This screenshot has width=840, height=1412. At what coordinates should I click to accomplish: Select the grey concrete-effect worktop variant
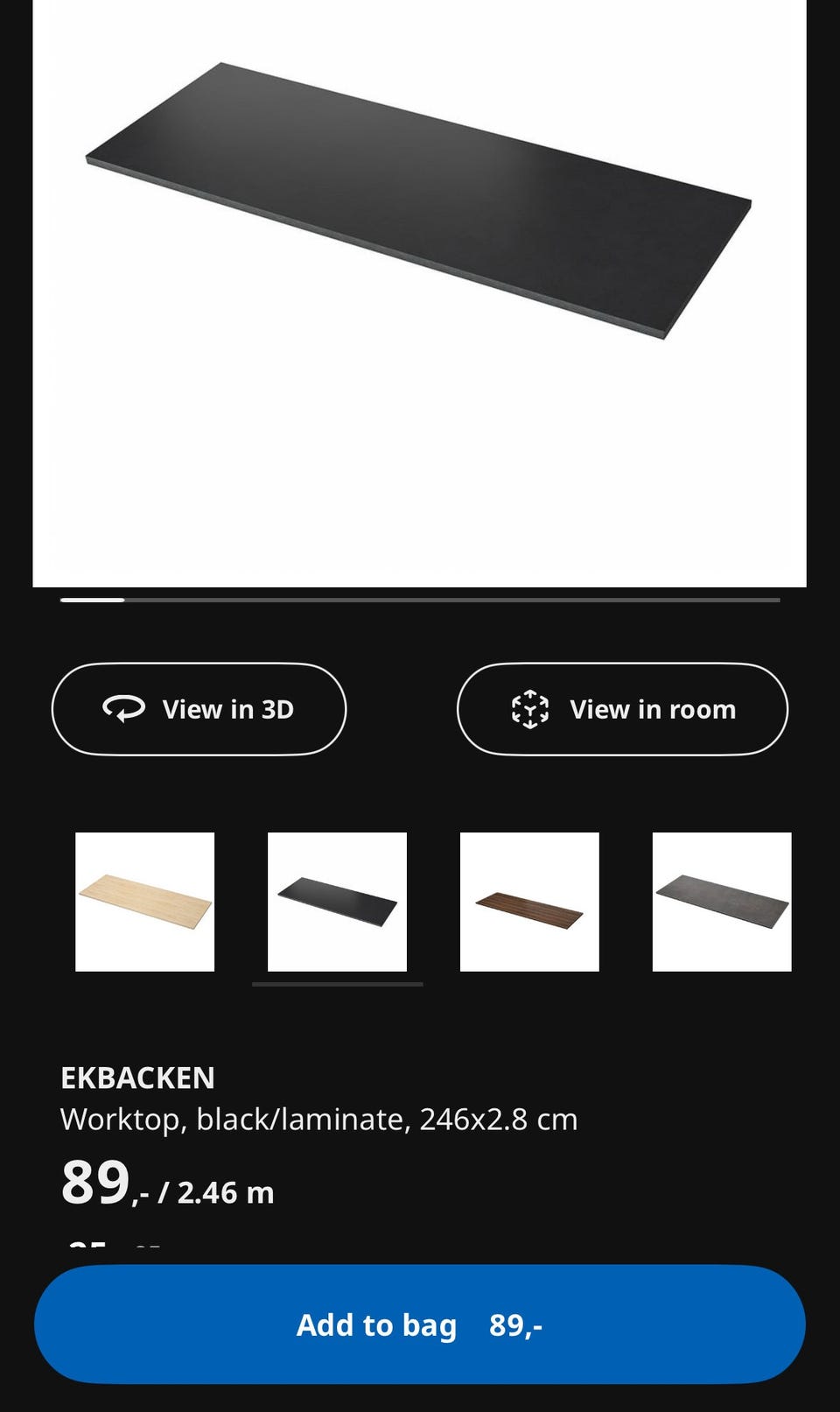pos(722,902)
